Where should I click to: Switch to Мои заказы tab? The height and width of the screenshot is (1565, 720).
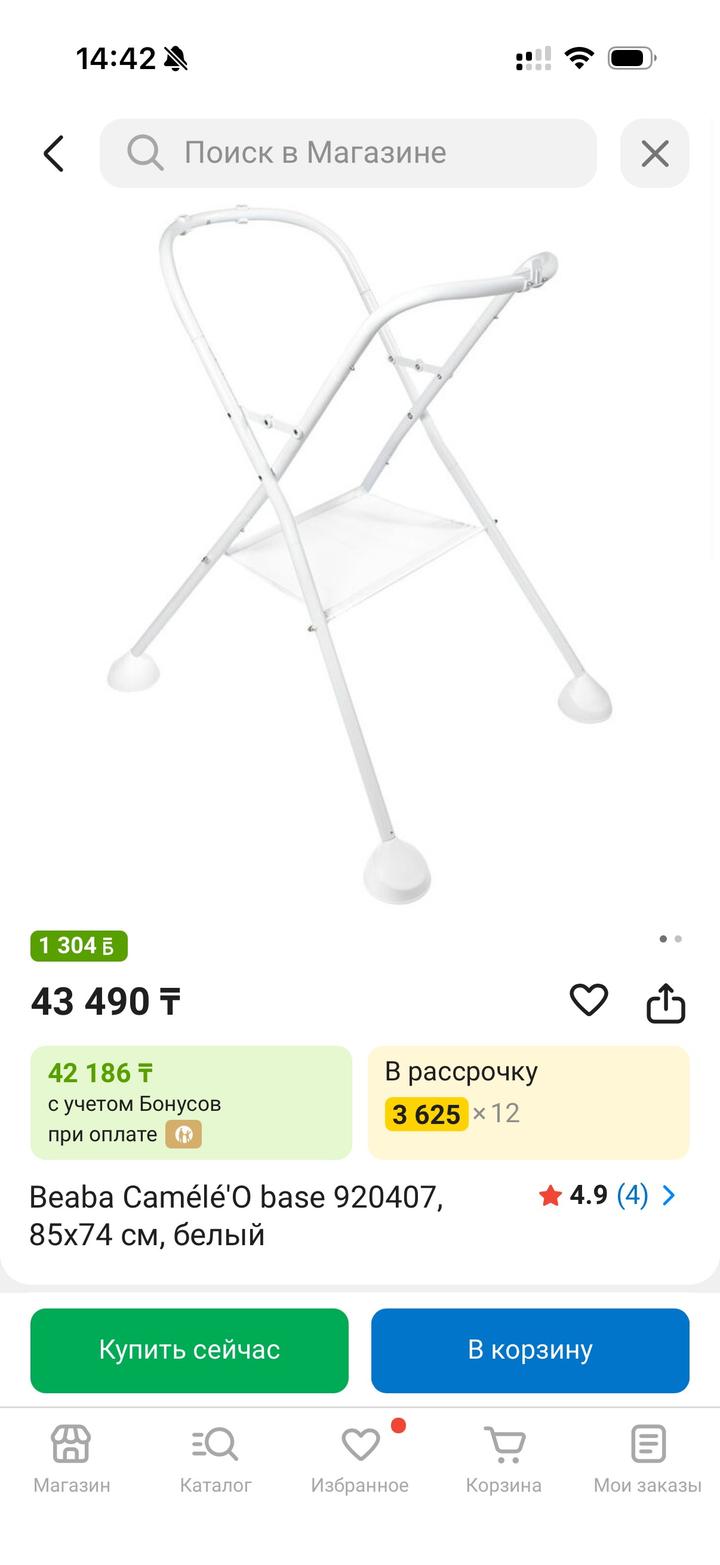(x=647, y=1459)
